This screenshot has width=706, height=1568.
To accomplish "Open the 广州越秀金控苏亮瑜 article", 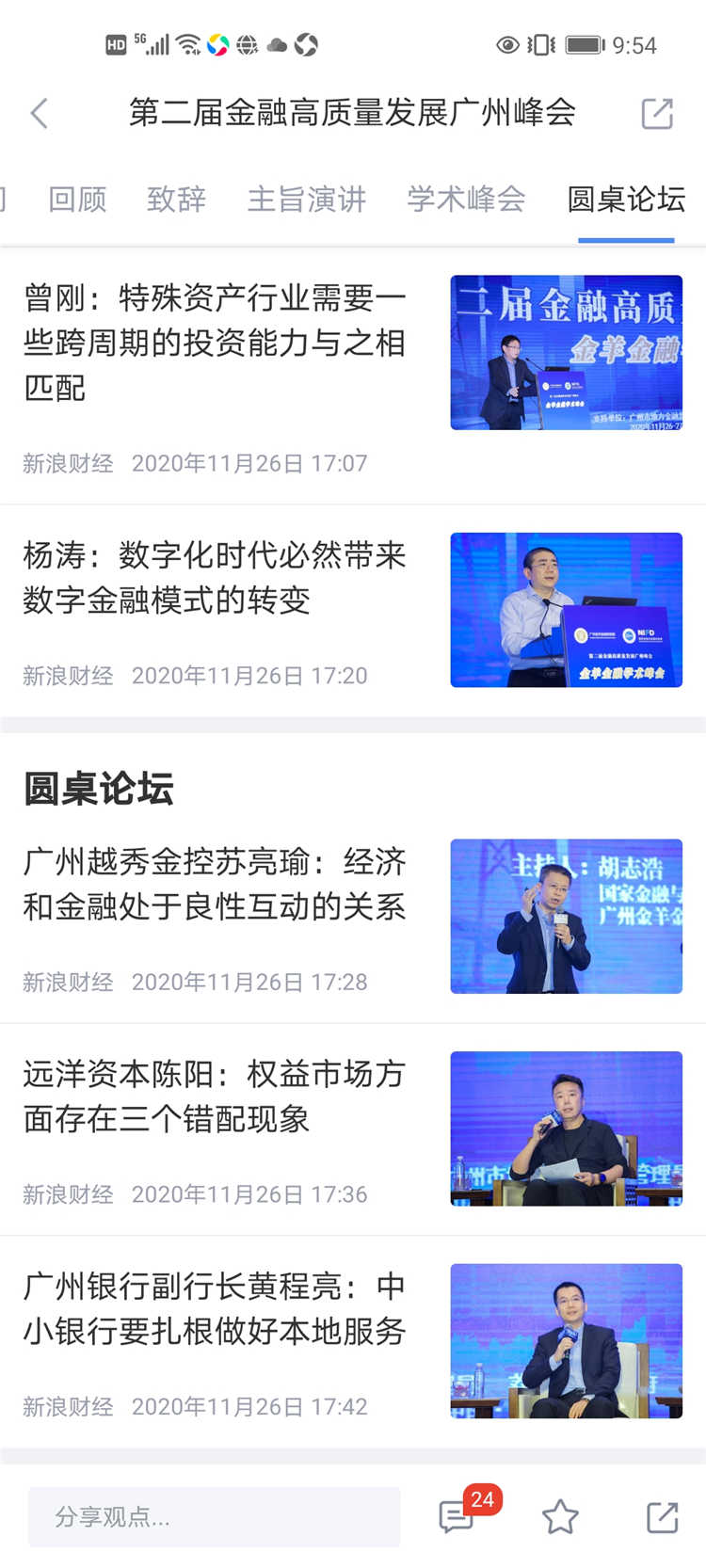I will (x=215, y=884).
